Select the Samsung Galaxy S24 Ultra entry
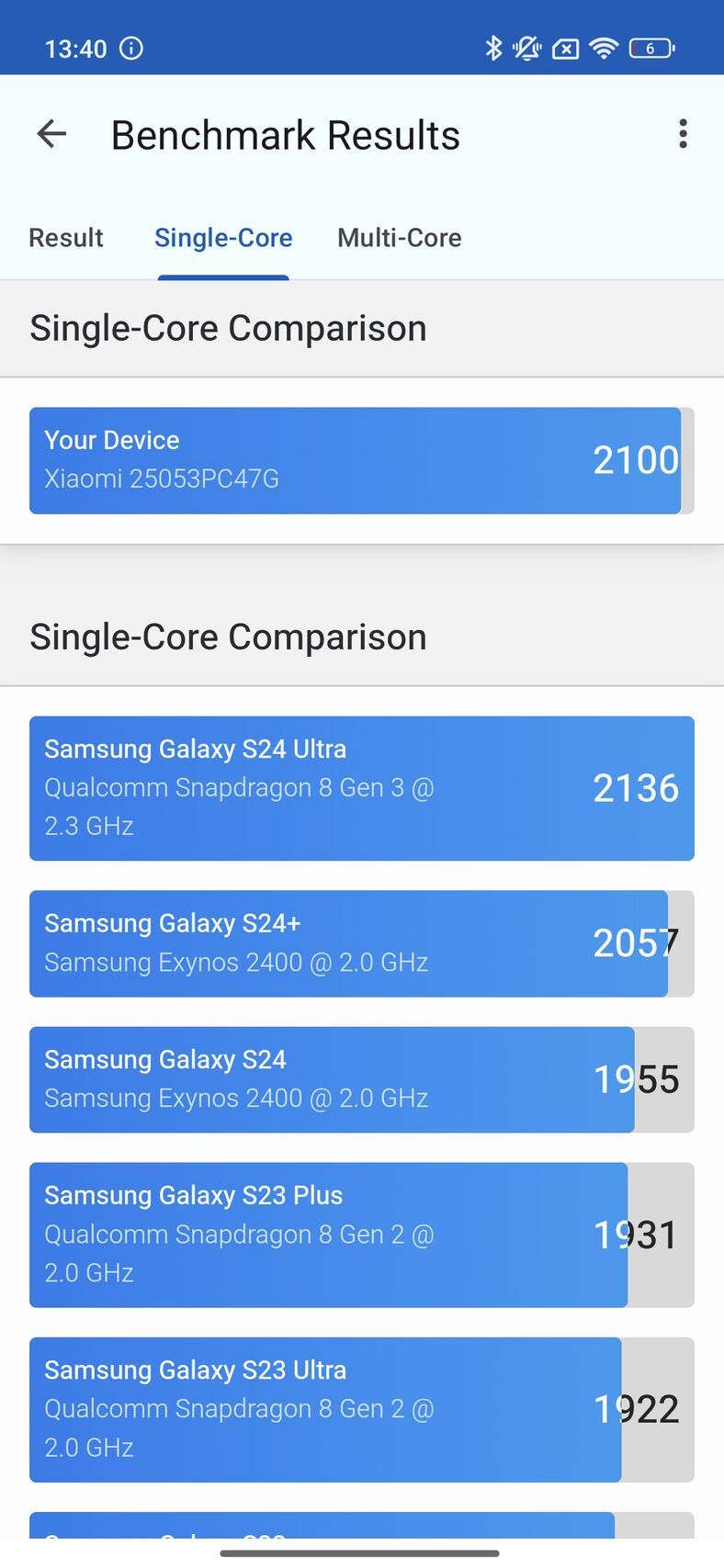Image resolution: width=724 pixels, height=1568 pixels. [x=362, y=787]
